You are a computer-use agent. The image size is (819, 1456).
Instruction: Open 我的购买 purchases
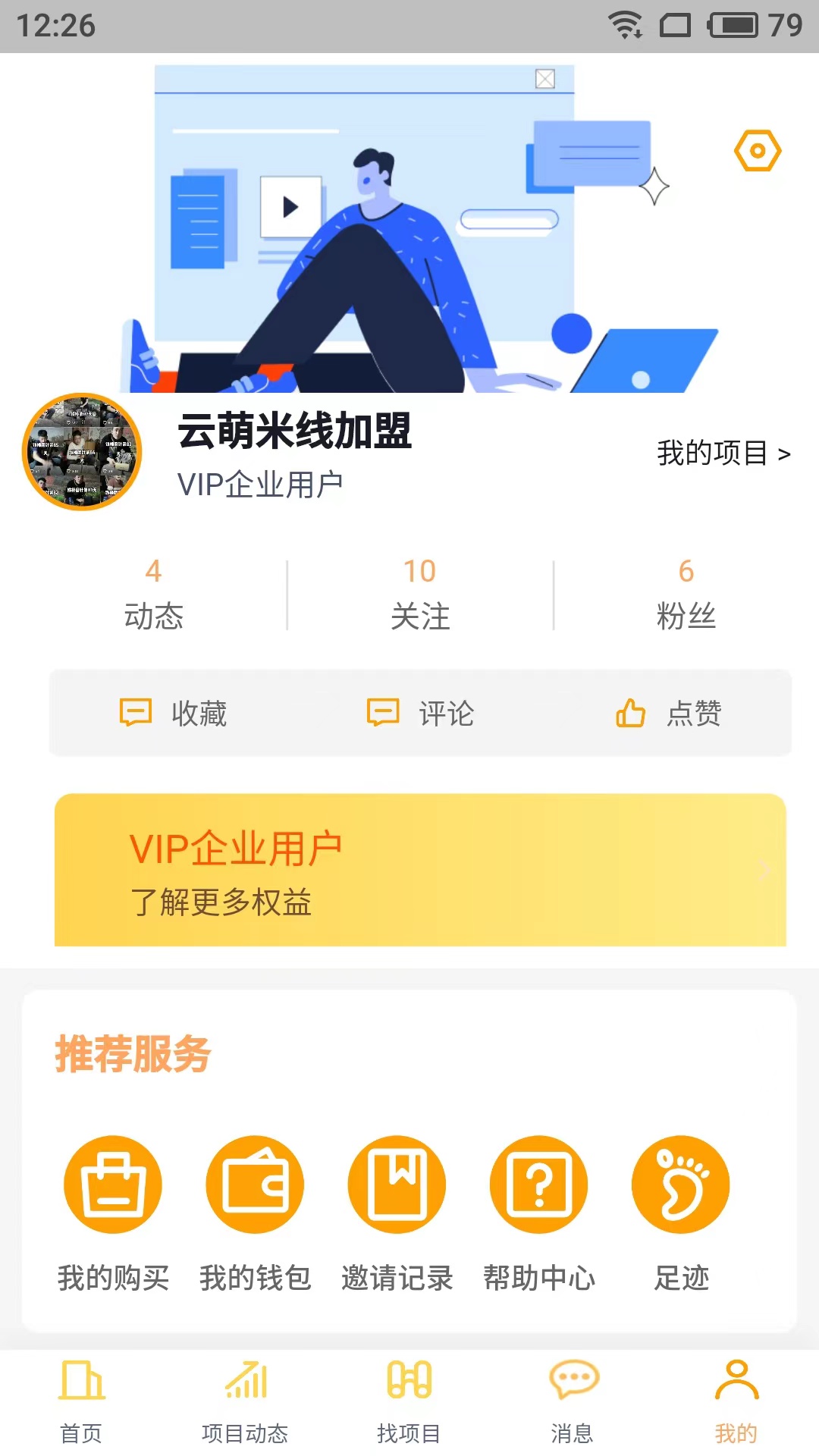(113, 1213)
